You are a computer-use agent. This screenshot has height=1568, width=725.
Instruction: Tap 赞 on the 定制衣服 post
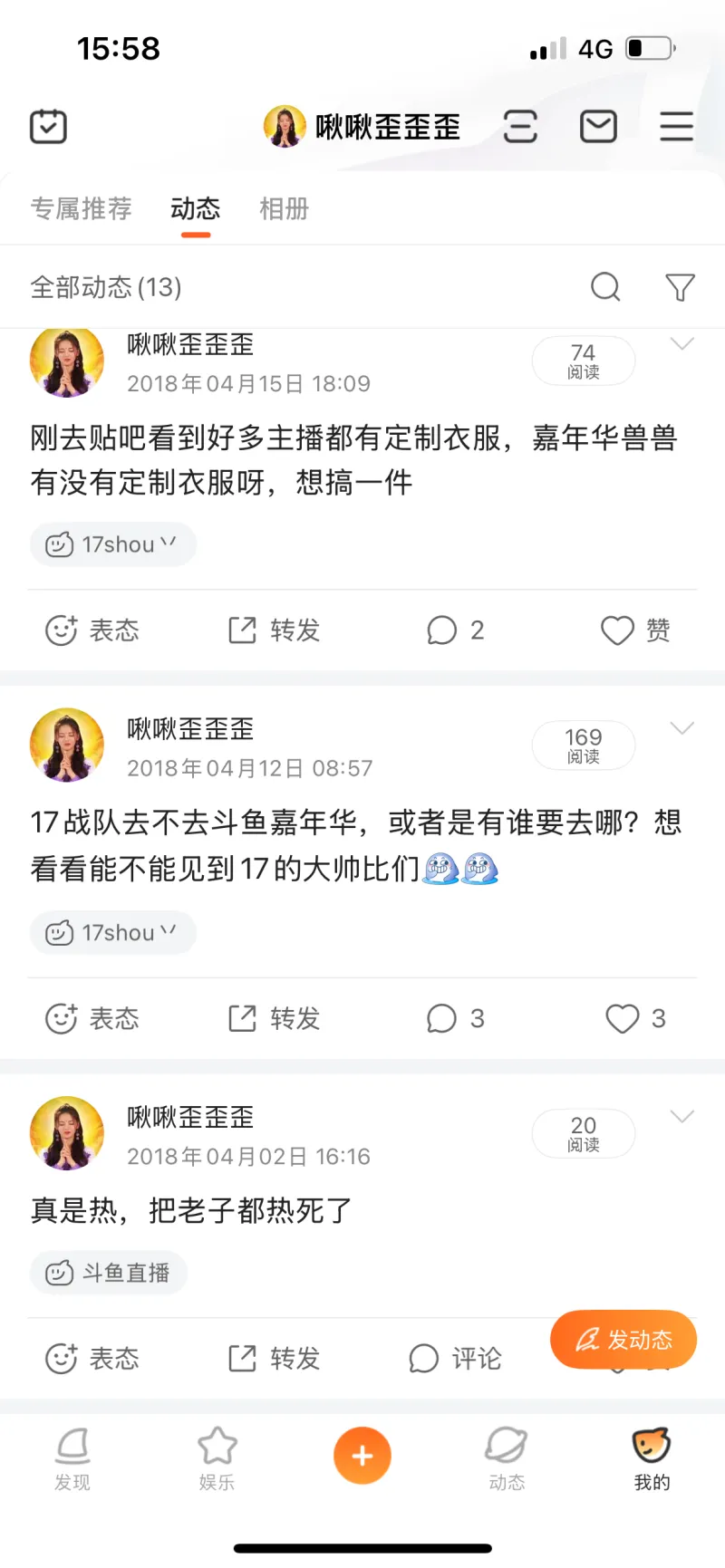click(635, 630)
